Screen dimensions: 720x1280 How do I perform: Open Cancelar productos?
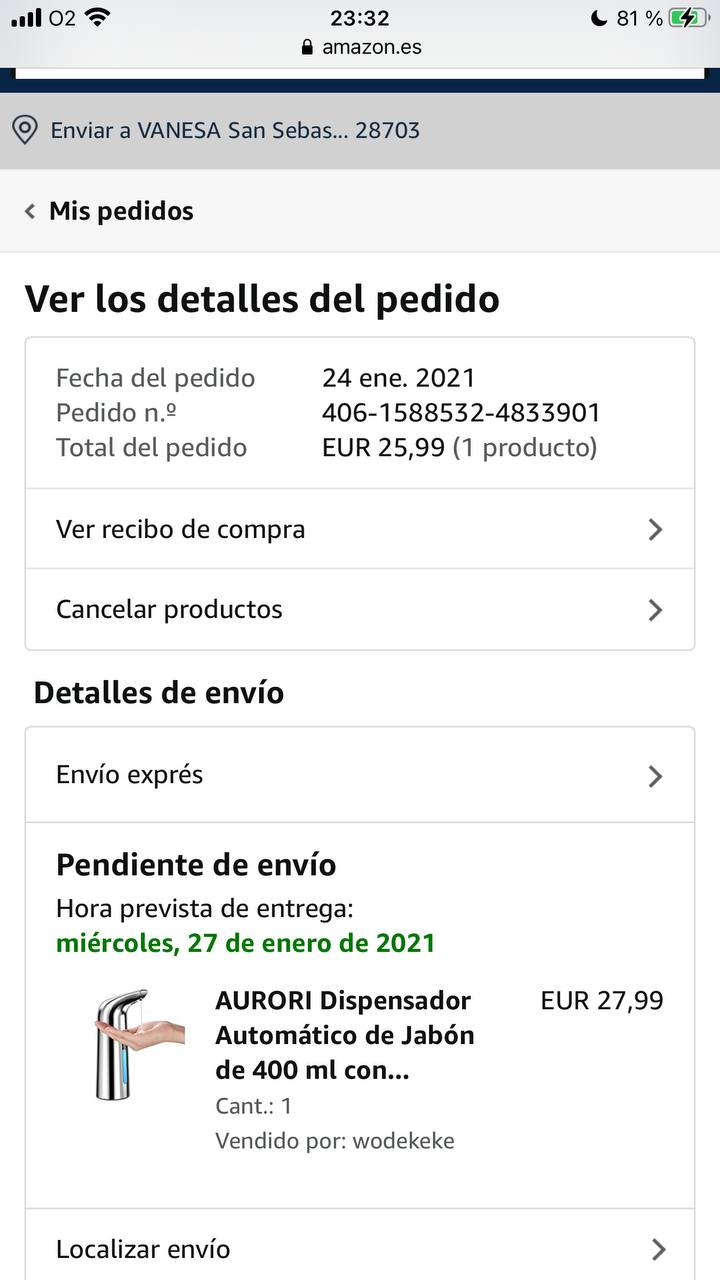point(359,610)
